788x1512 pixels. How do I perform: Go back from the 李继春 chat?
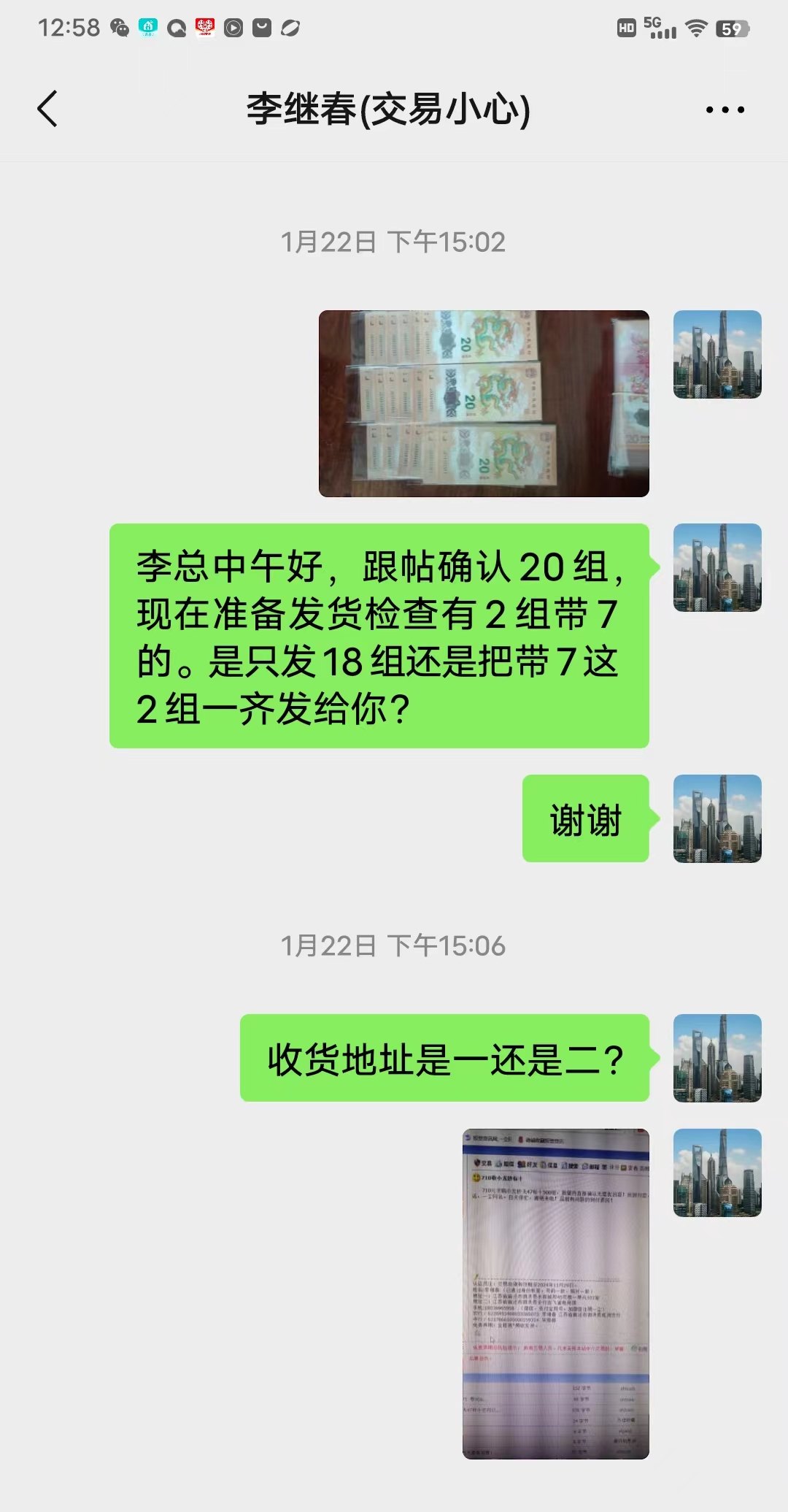pyautogui.click(x=48, y=110)
